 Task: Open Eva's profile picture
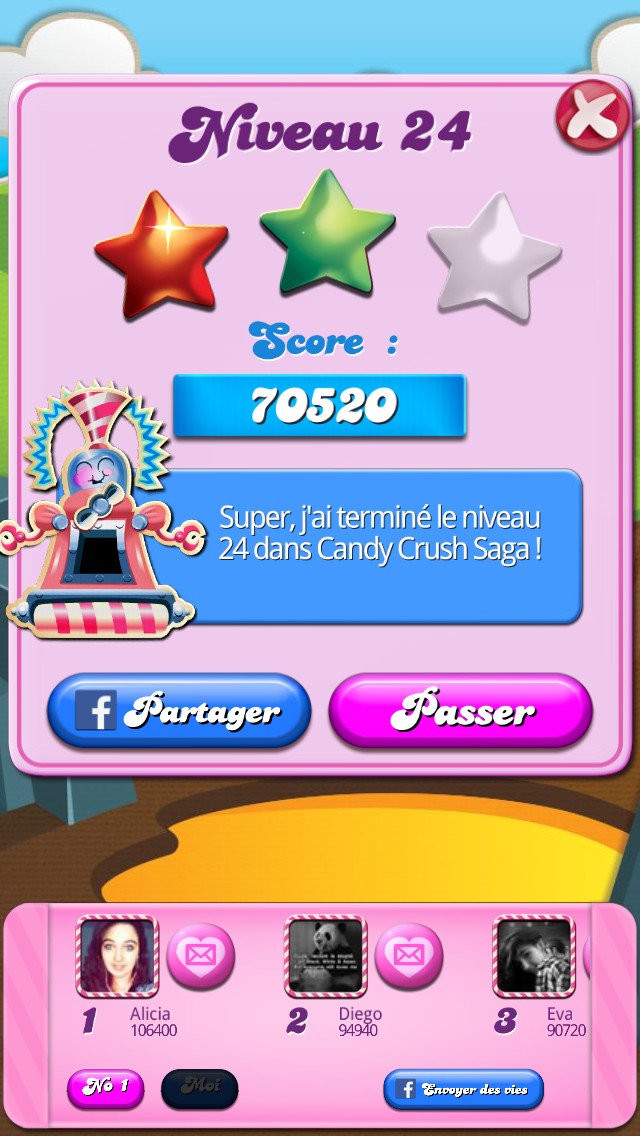(534, 956)
